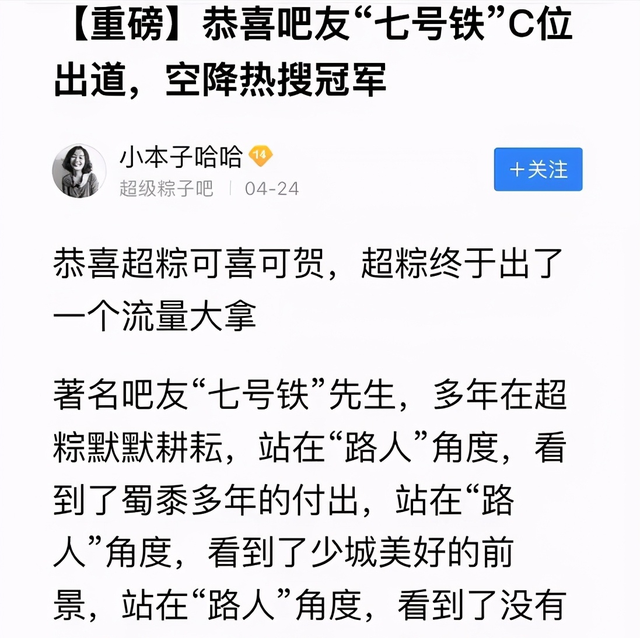Tap the username 小本子哈哈
The image size is (640, 638).
tap(181, 157)
